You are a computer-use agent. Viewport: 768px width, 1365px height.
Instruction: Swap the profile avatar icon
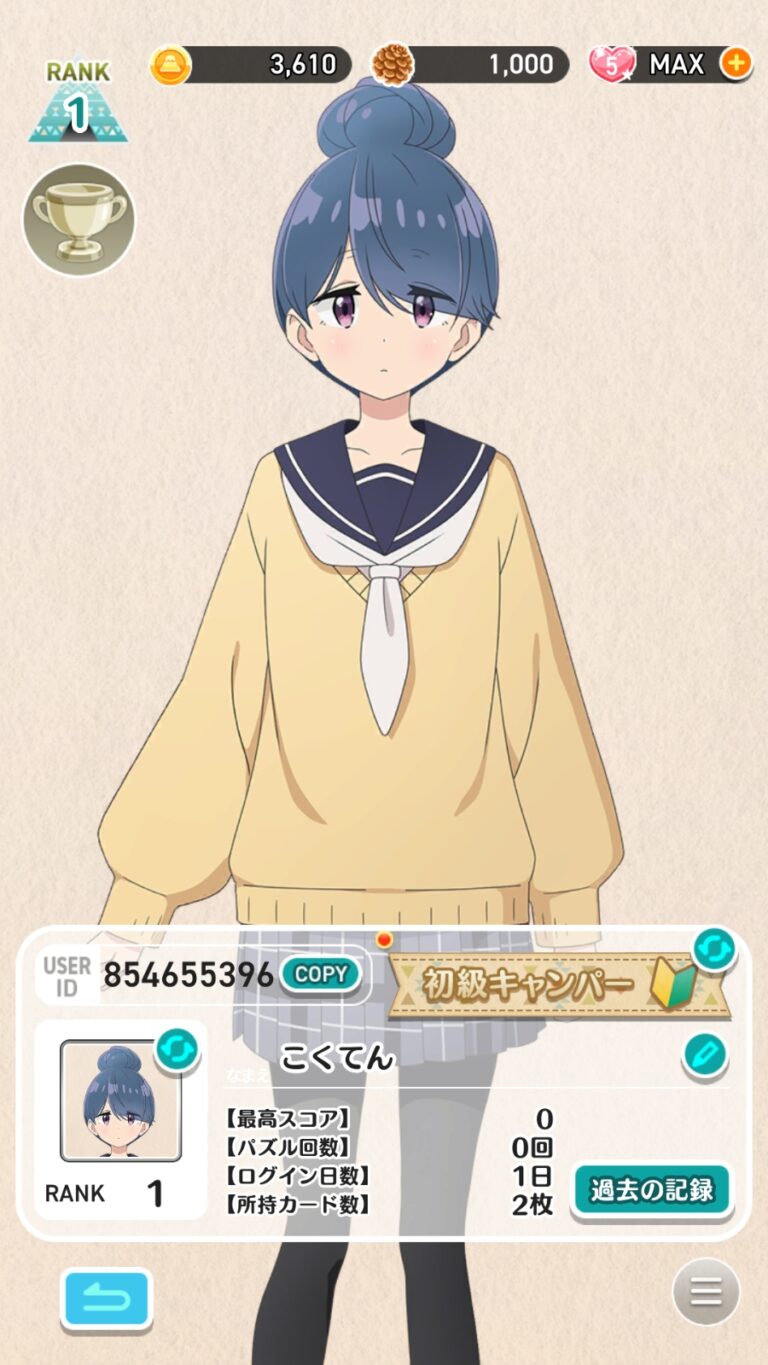pyautogui.click(x=177, y=1049)
